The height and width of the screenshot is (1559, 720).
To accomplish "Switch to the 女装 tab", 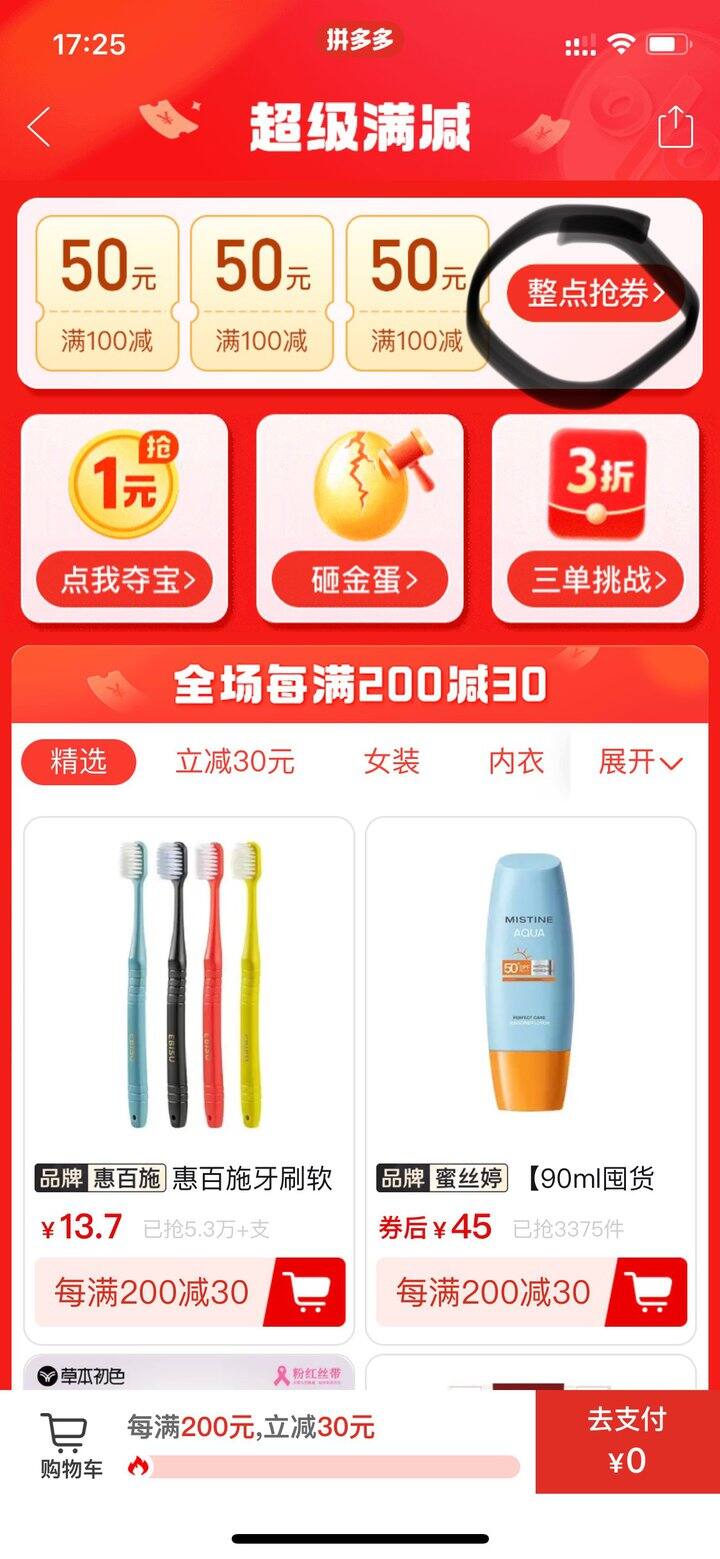I will (391, 762).
